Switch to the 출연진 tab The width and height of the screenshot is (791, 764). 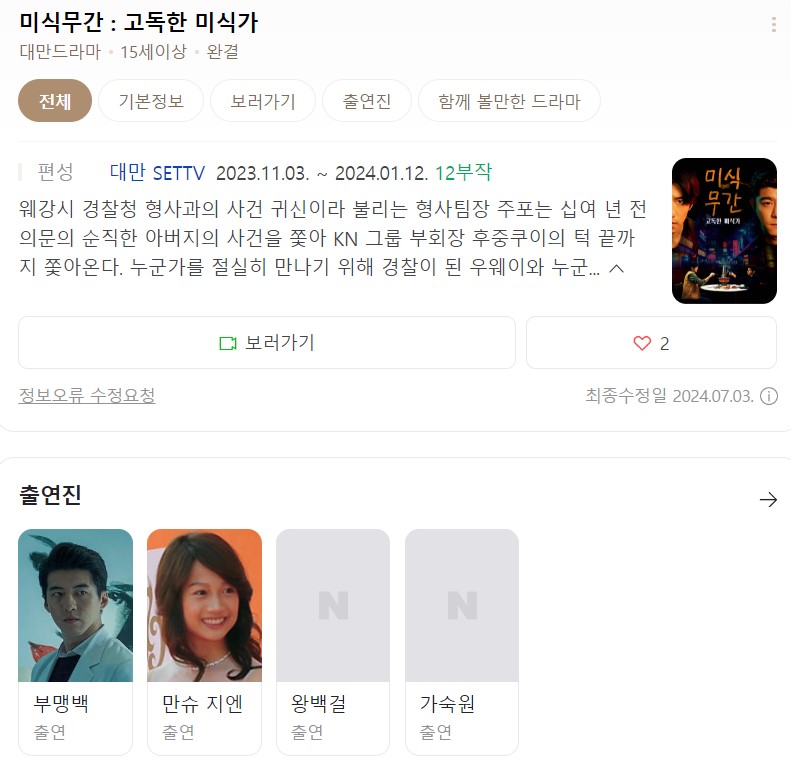(x=367, y=101)
